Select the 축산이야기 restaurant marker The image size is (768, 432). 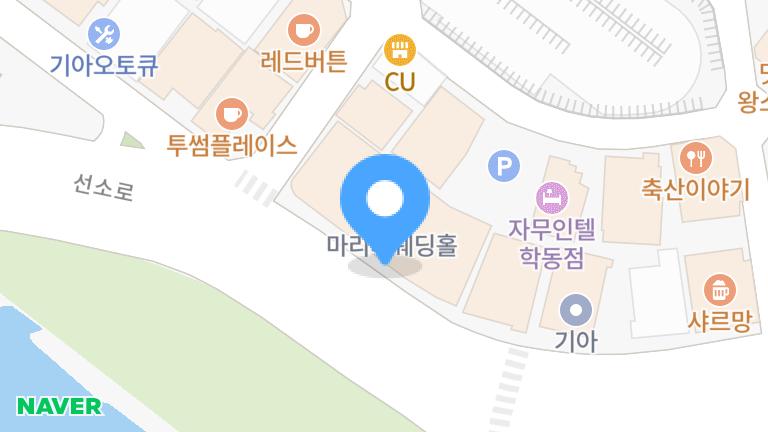click(x=696, y=157)
